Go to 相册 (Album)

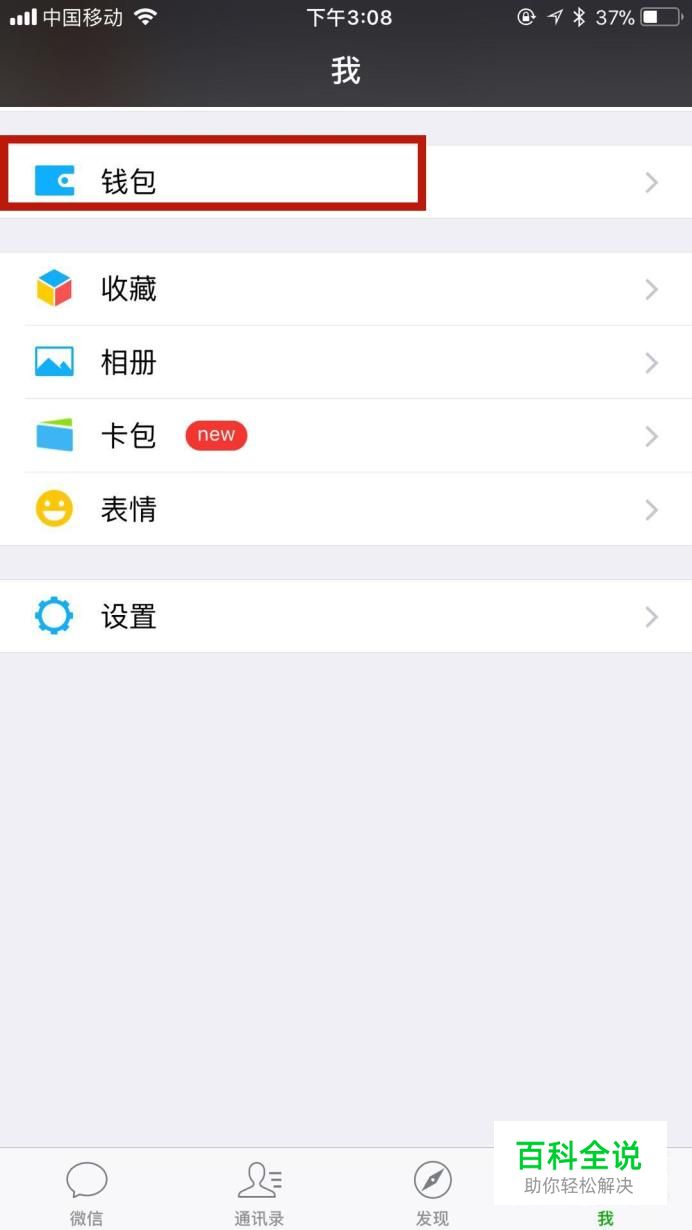345,362
